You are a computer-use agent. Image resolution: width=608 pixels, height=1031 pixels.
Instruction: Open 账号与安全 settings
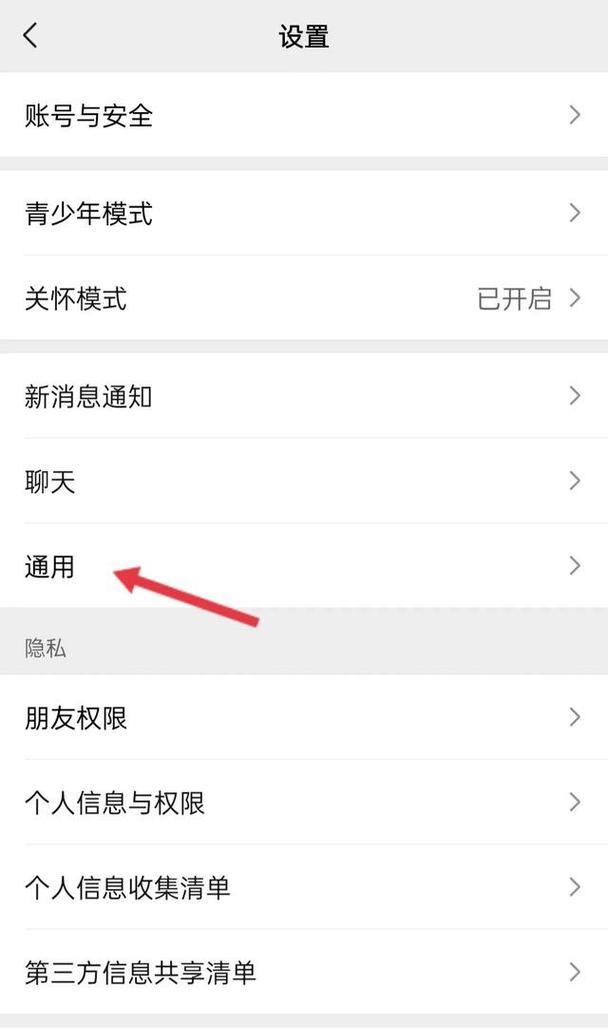pyautogui.click(x=304, y=115)
